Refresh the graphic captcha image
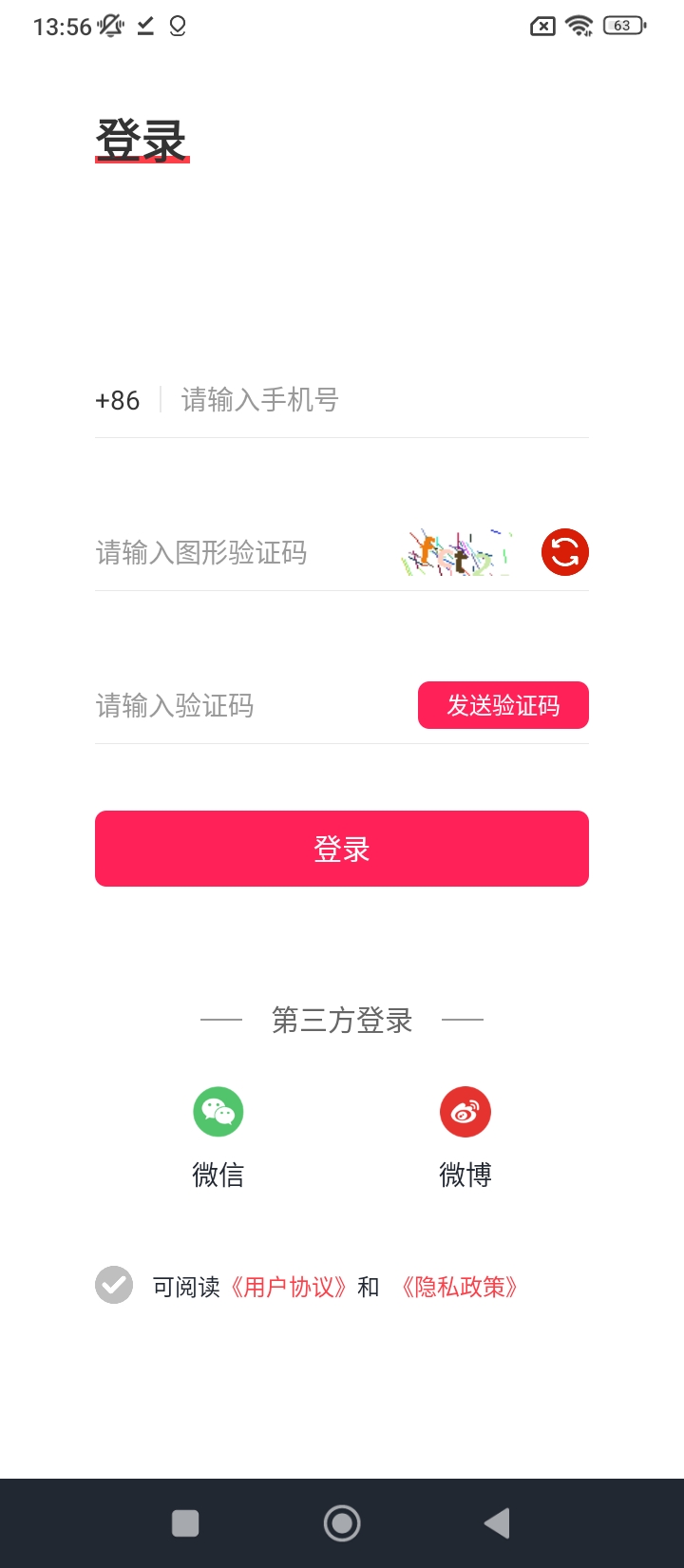Screen dimensions: 684x1568 [564, 552]
